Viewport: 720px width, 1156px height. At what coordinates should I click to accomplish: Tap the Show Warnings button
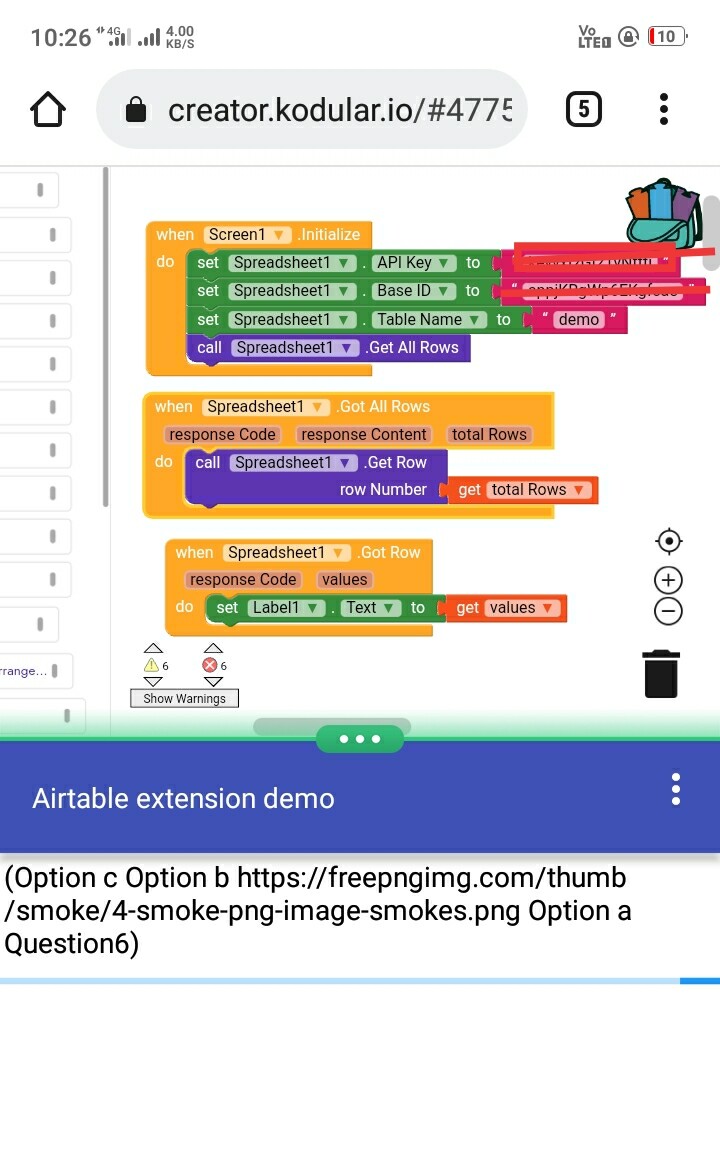pyautogui.click(x=185, y=698)
